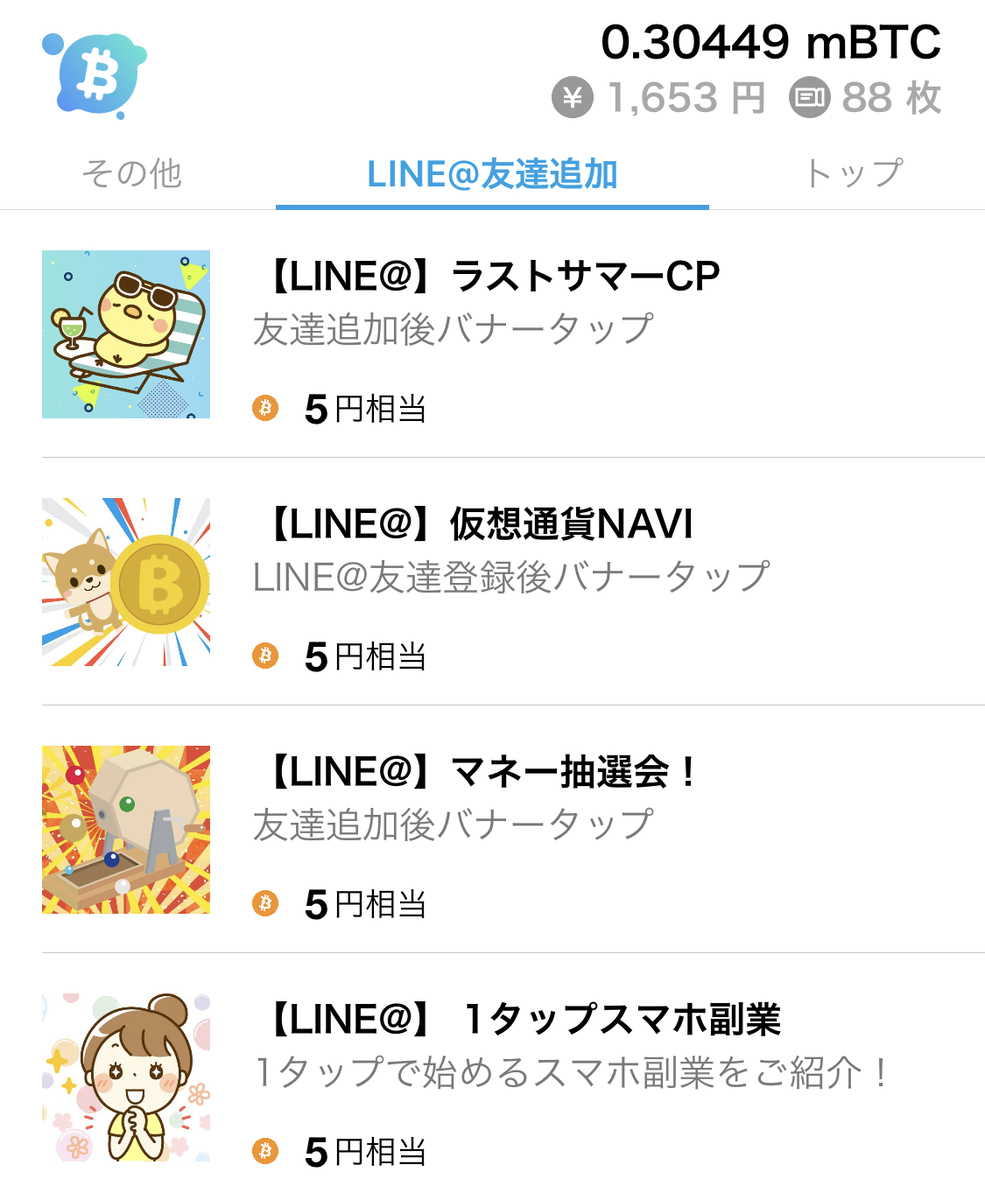Tap the 仮想通貨NAVI dog coin thumbnail
985x1200 pixels.
pos(125,581)
